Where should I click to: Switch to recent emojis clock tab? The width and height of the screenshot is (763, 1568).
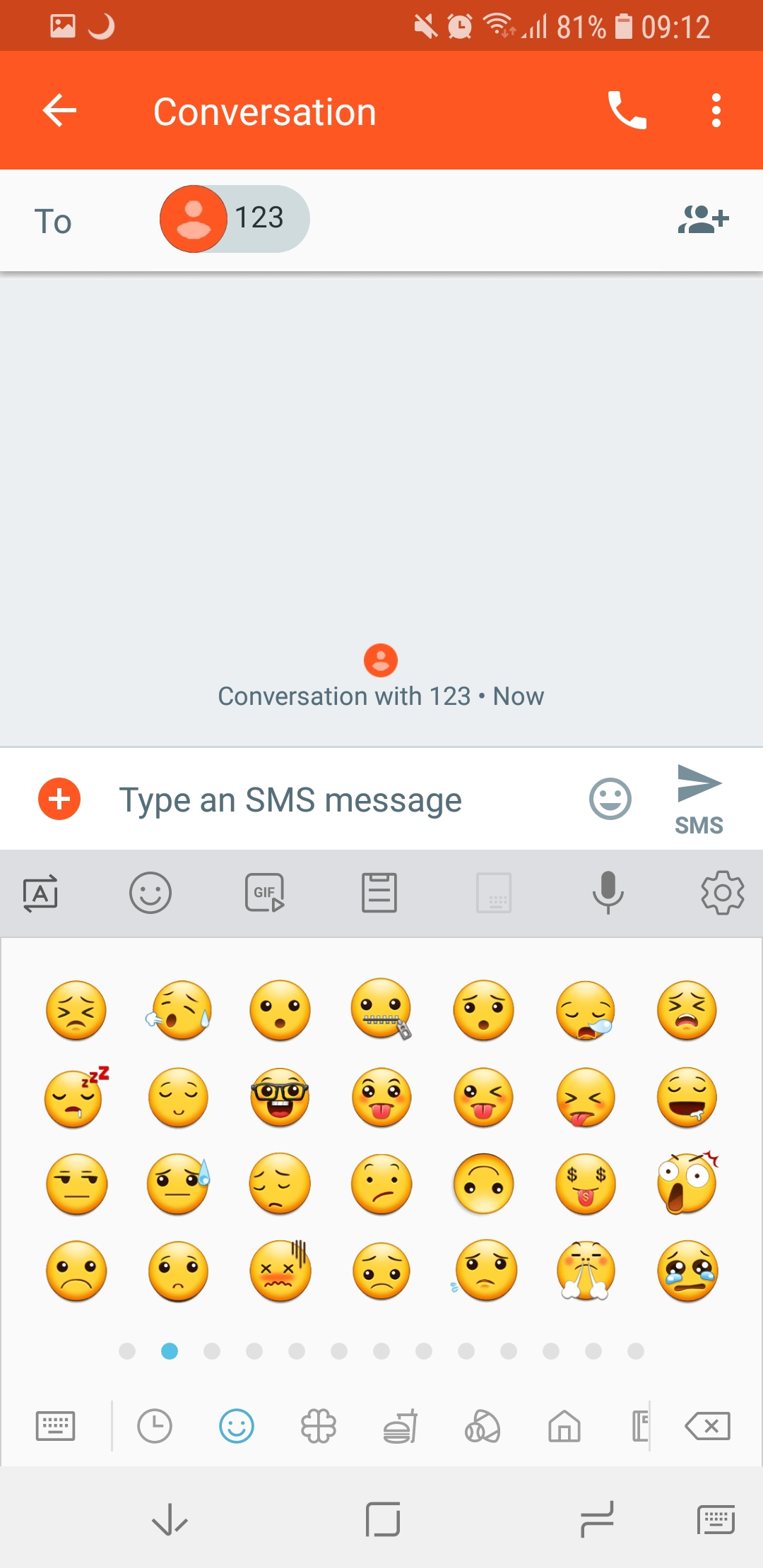coord(155,1425)
